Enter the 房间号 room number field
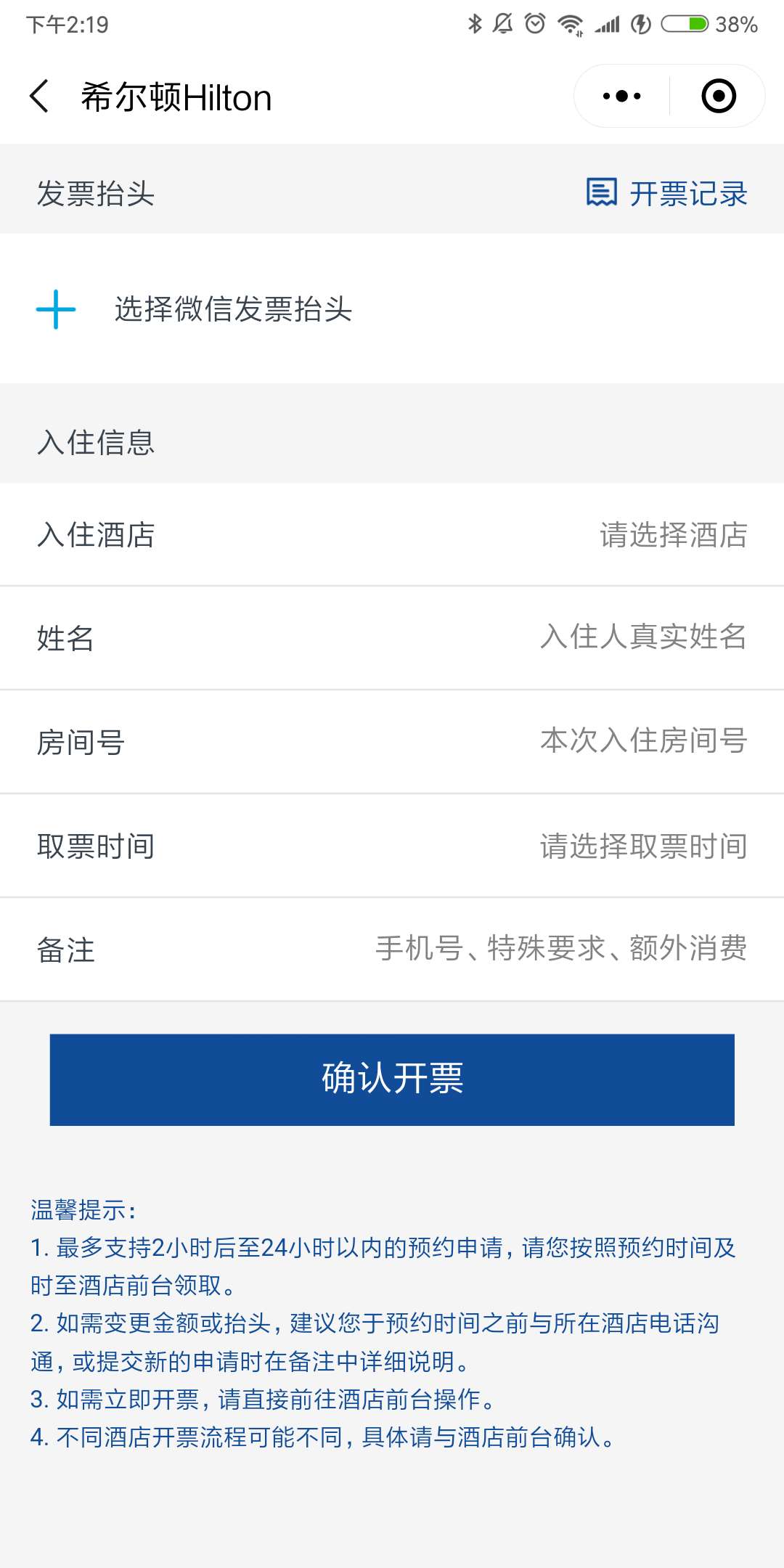This screenshot has height=1568, width=784. coord(392,741)
